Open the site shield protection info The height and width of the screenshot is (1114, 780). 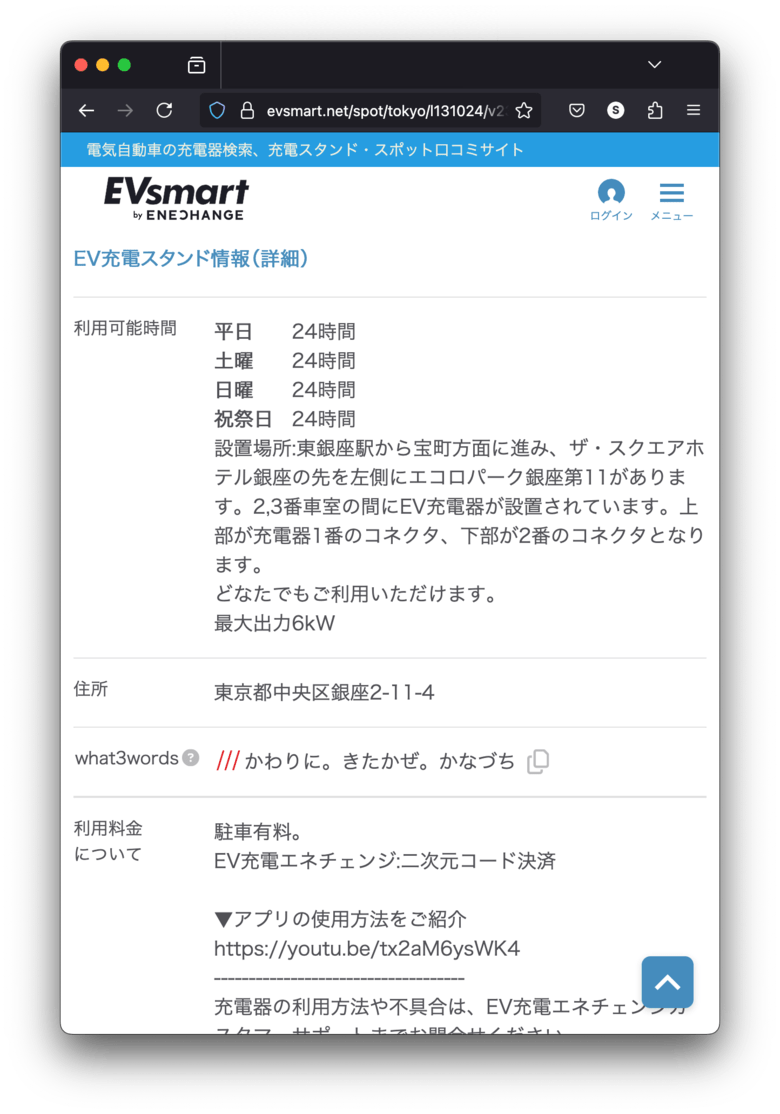tap(217, 111)
